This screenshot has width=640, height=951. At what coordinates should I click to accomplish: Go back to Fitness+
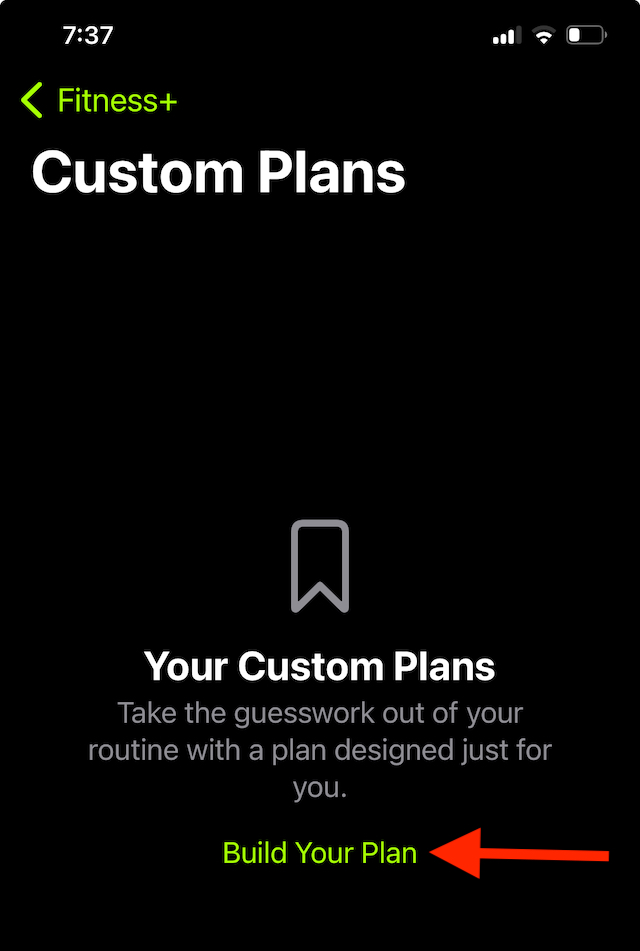98,101
